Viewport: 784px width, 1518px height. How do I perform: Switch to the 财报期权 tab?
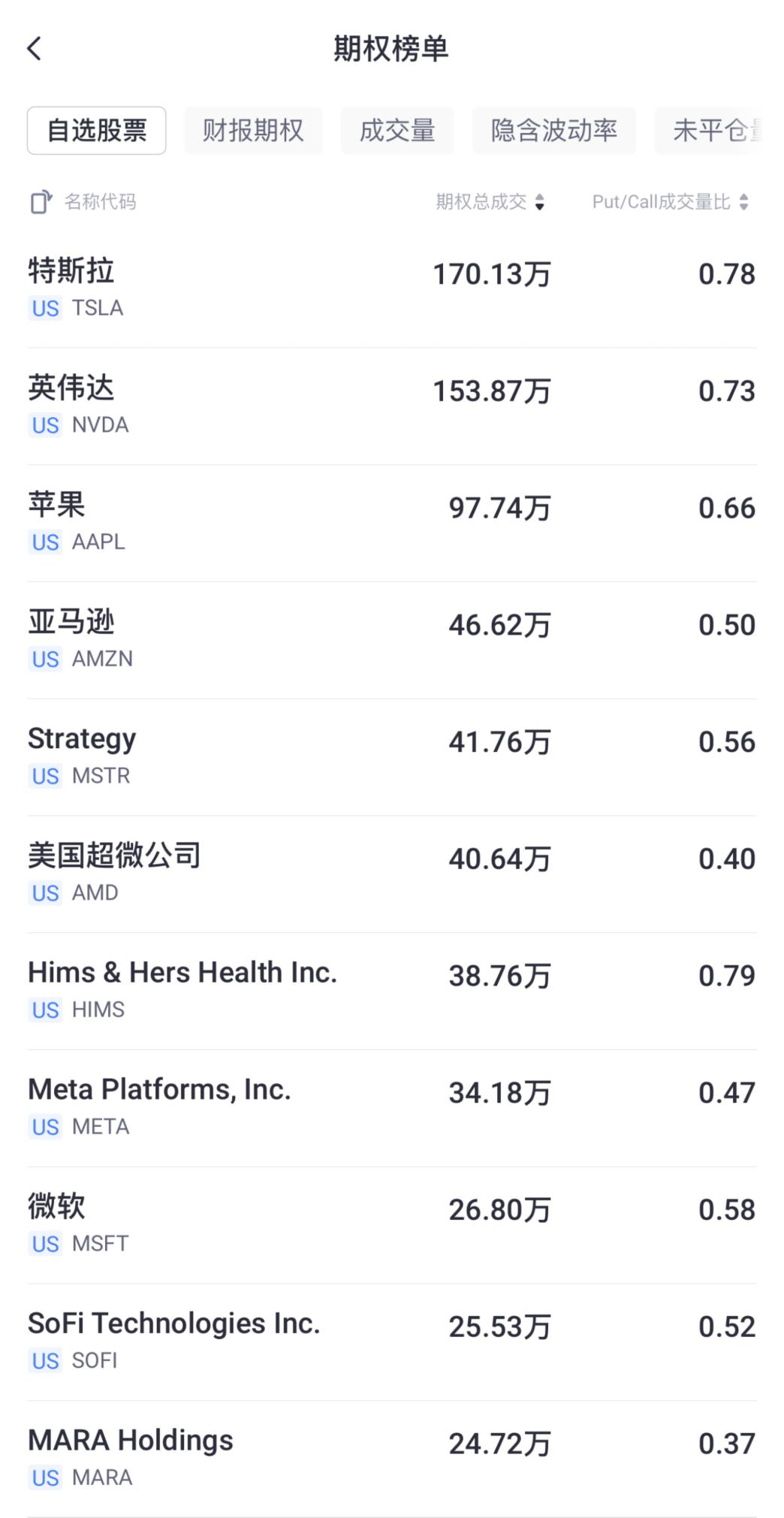(x=253, y=131)
